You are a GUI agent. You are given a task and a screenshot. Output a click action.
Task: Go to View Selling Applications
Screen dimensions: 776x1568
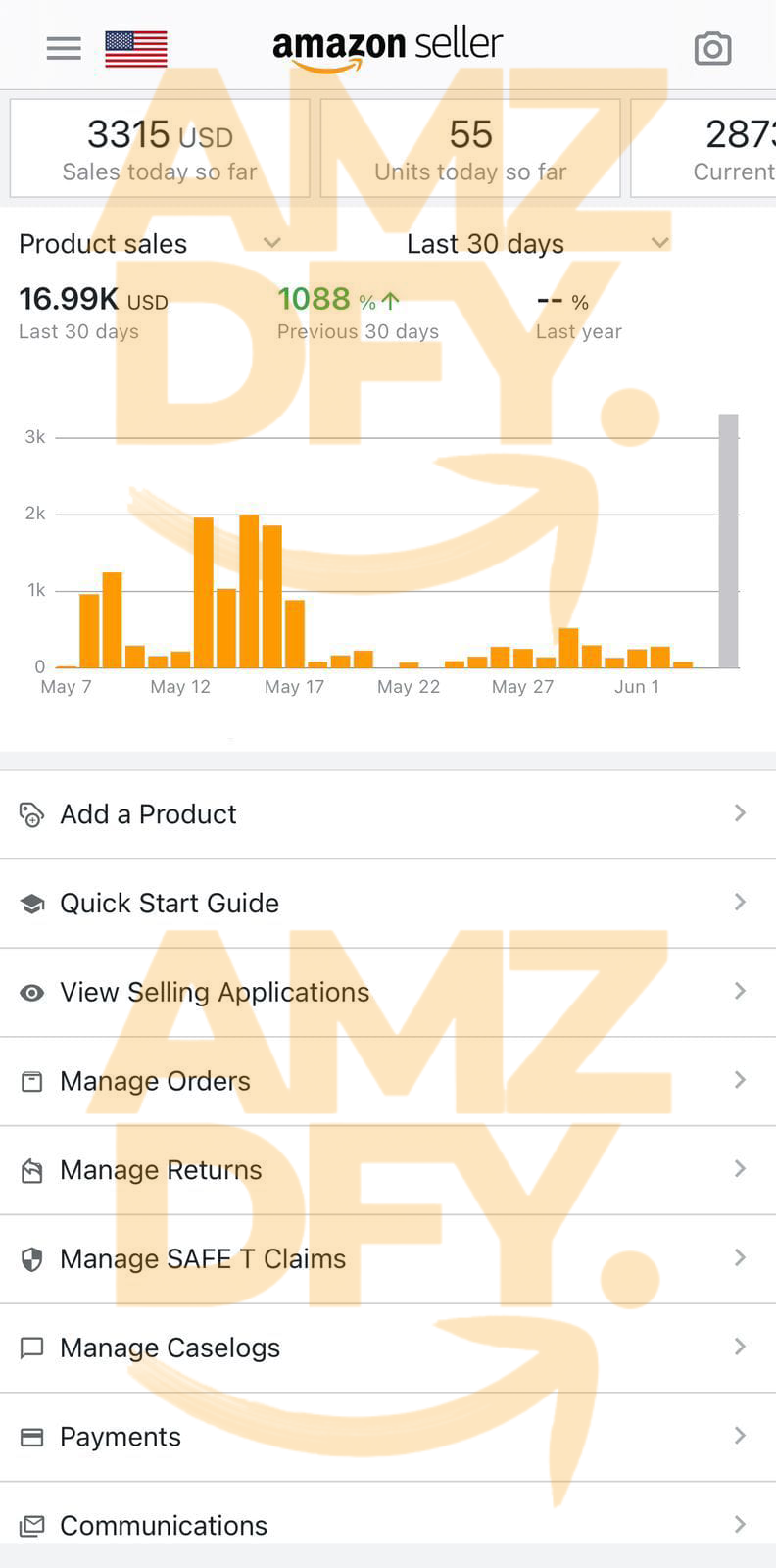[x=387, y=992]
